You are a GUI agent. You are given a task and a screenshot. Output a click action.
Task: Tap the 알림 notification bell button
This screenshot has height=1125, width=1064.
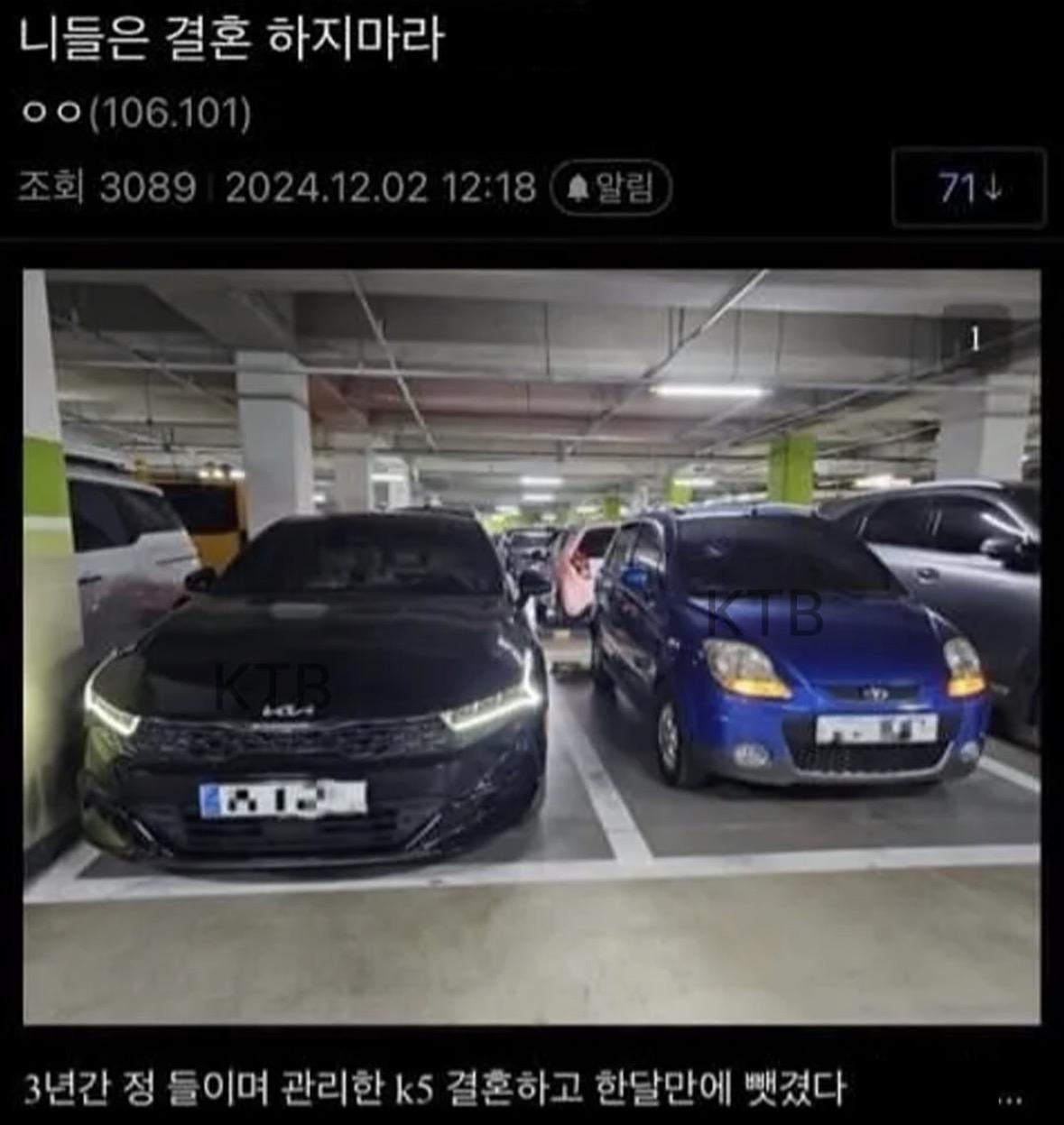click(x=610, y=189)
